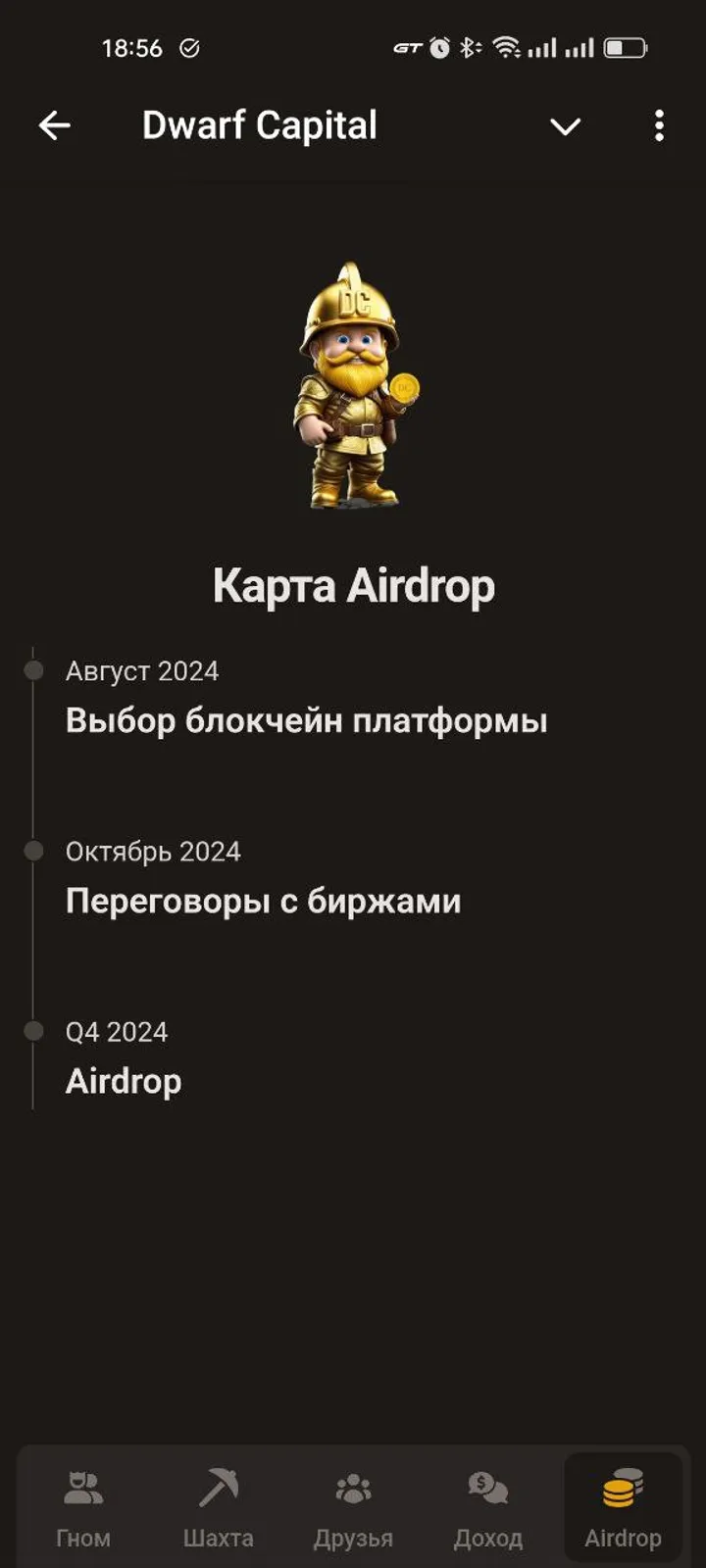Open the Bluetooth status icon area
706x1568 pixels.
pyautogui.click(x=470, y=46)
